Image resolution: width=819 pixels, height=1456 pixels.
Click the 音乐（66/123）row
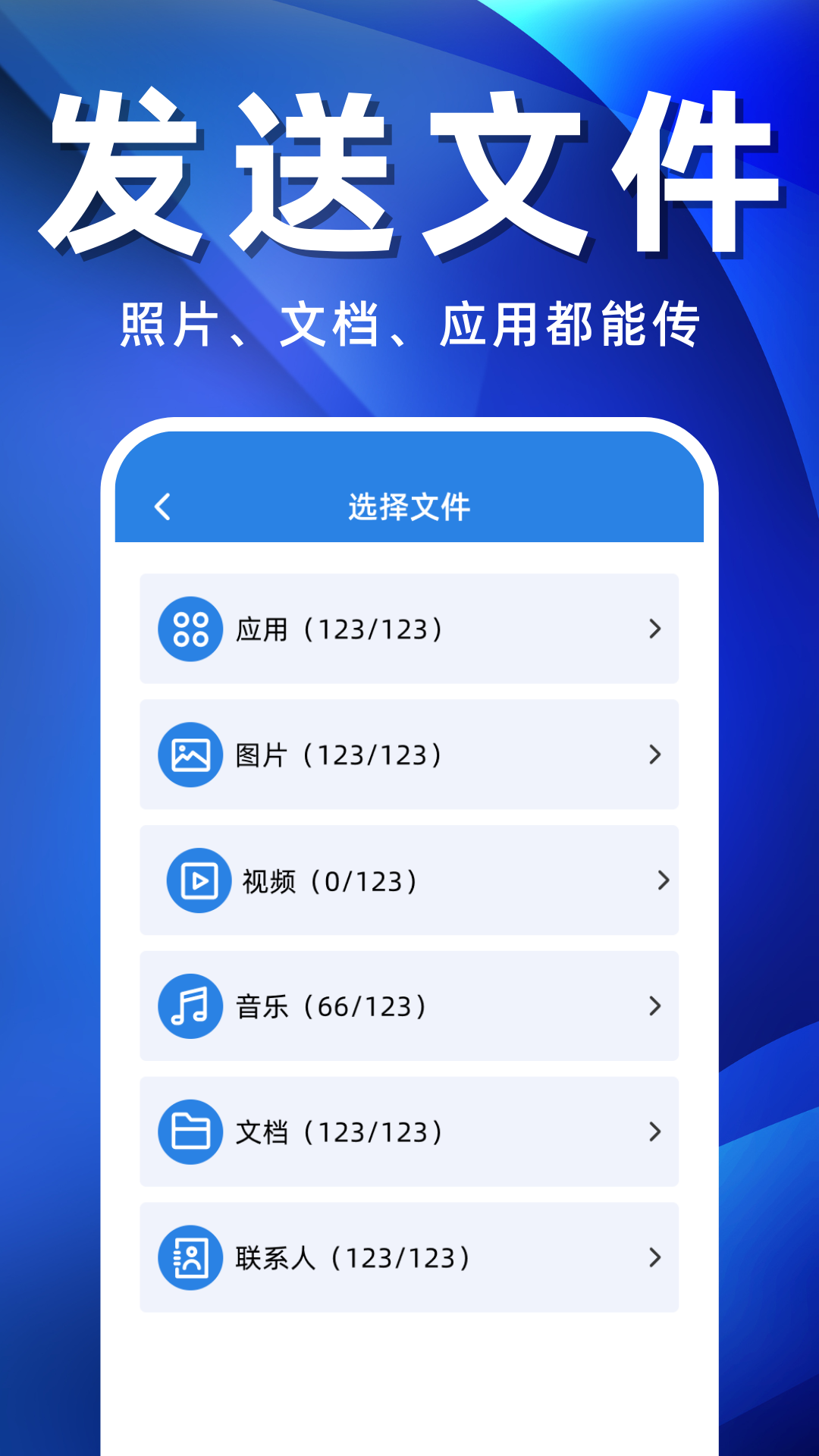pos(409,1006)
